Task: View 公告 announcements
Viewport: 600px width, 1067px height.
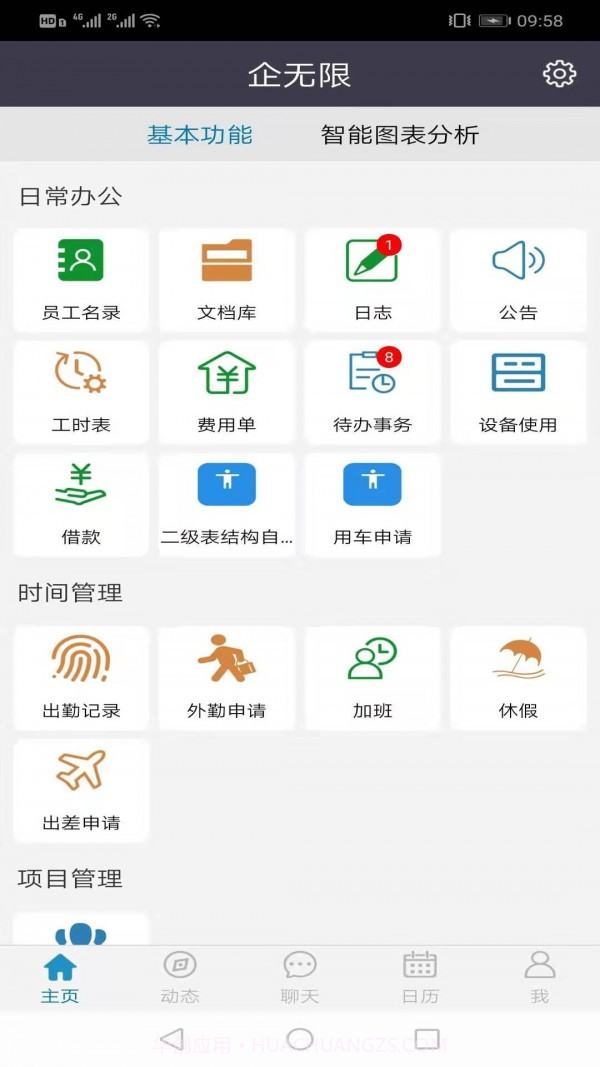Action: (518, 280)
